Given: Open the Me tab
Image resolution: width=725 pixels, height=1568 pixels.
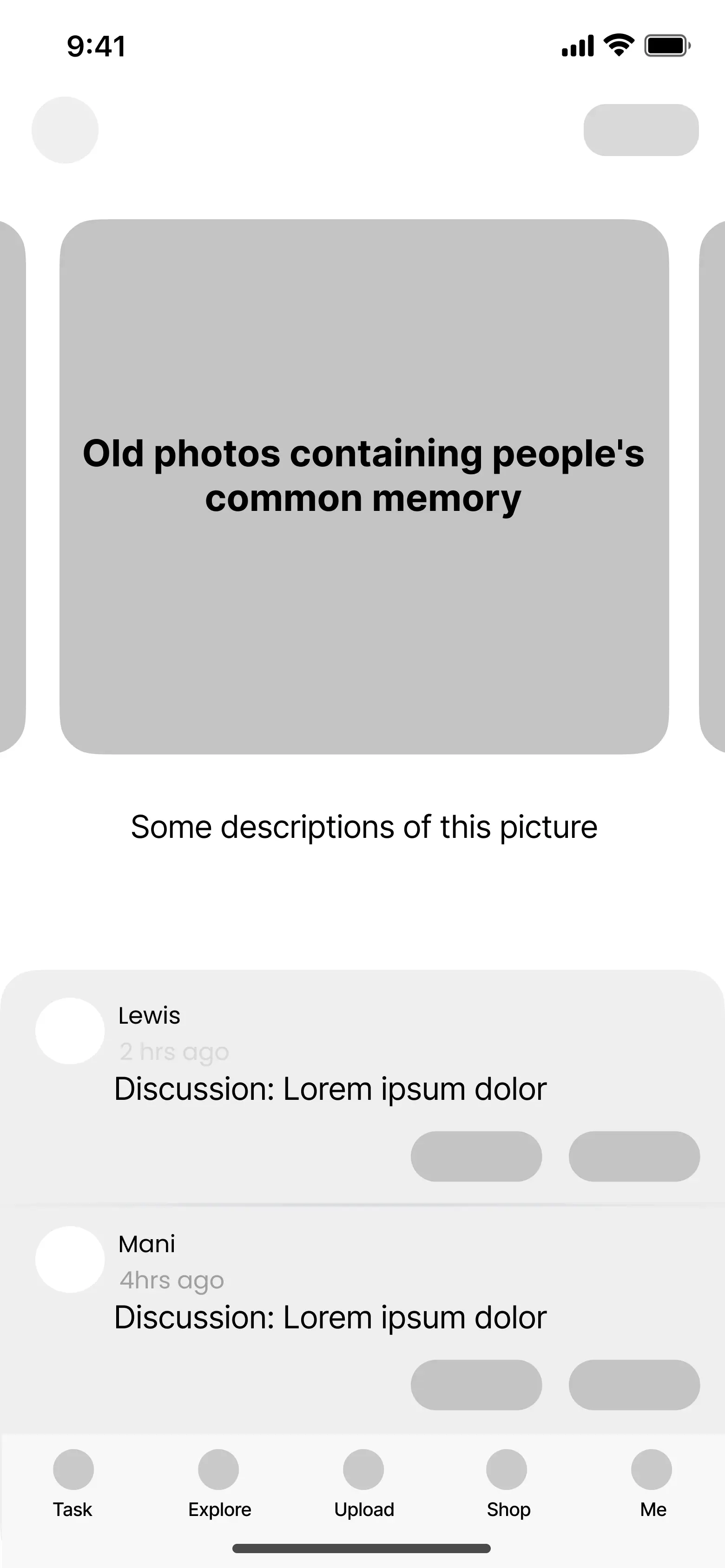Looking at the screenshot, I should point(652,1483).
